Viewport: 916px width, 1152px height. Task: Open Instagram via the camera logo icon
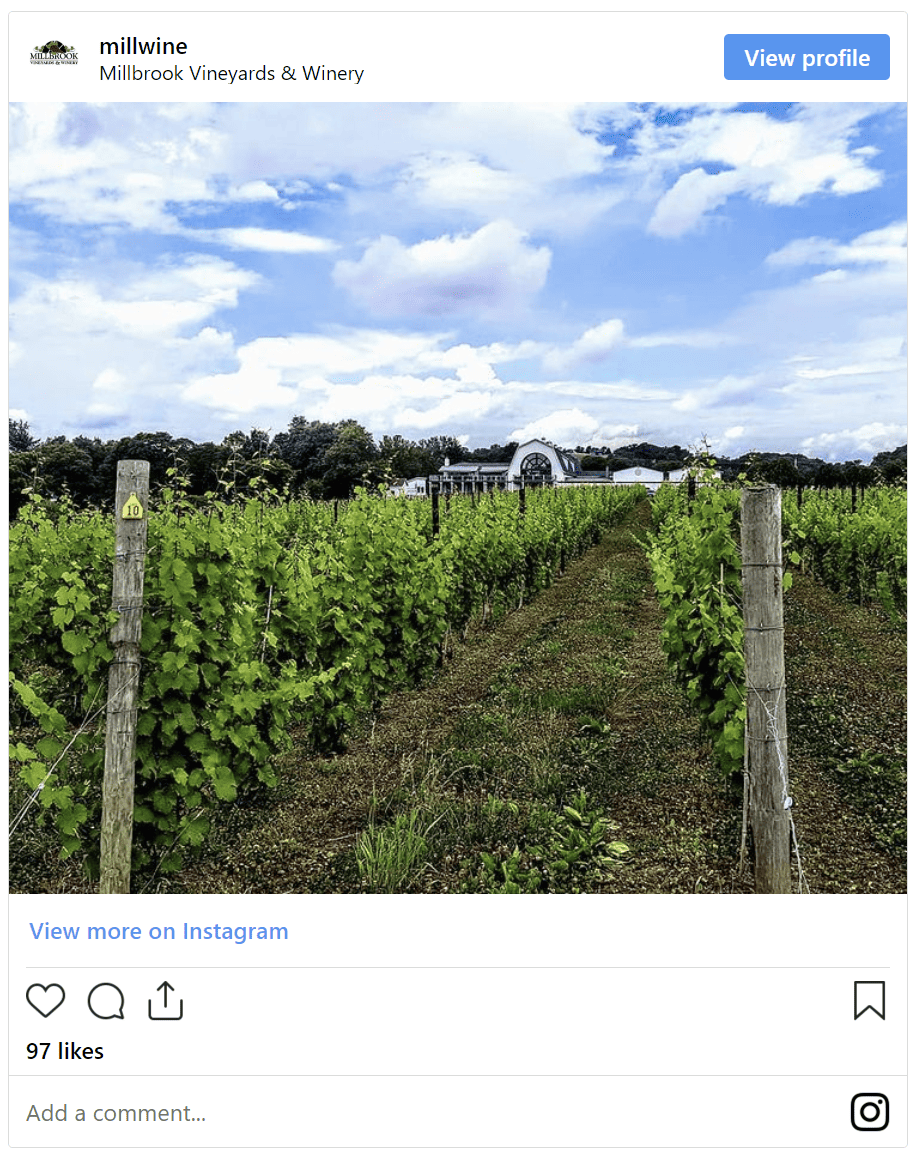pos(869,1112)
